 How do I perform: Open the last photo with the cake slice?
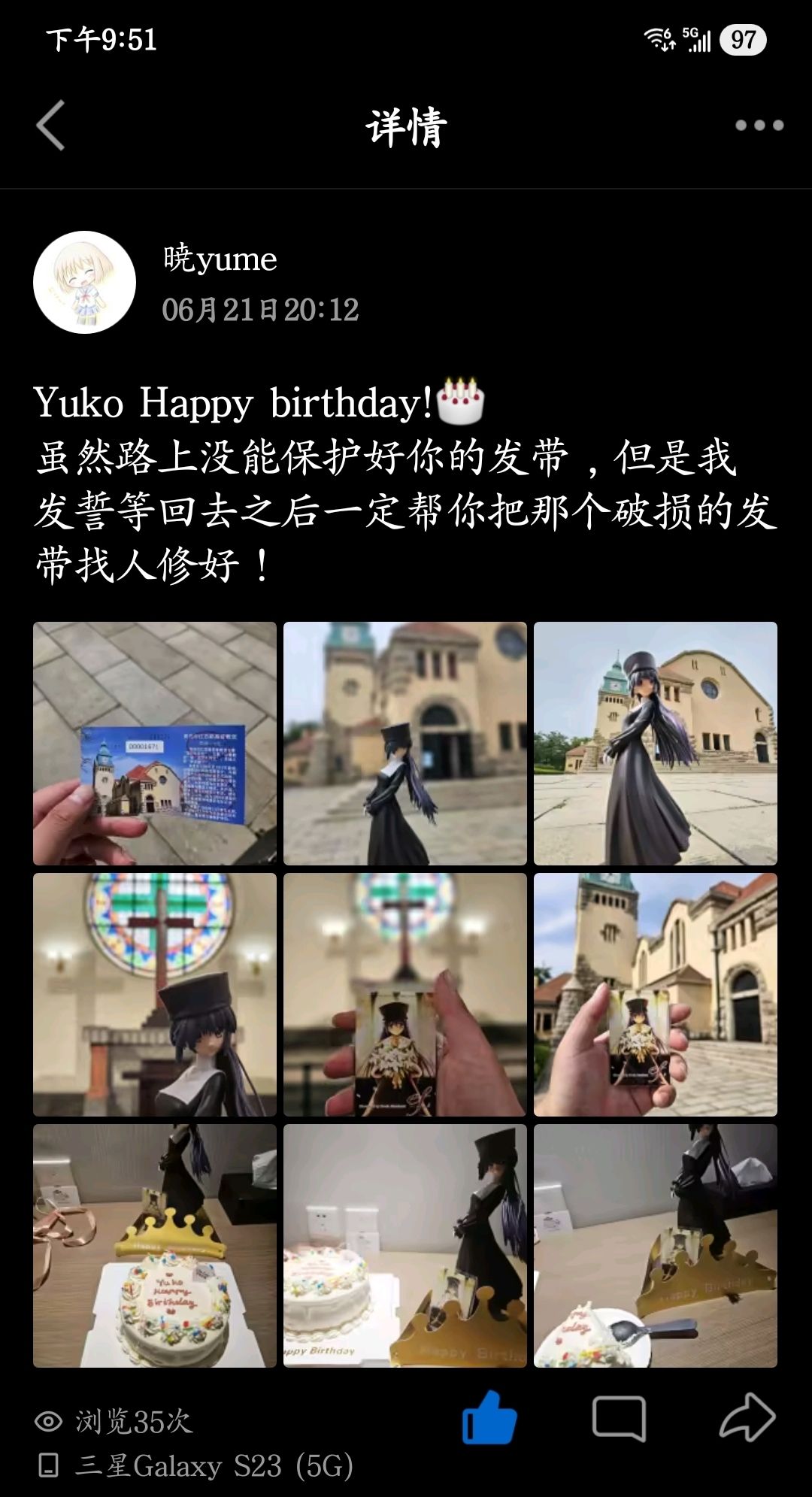[655, 1245]
